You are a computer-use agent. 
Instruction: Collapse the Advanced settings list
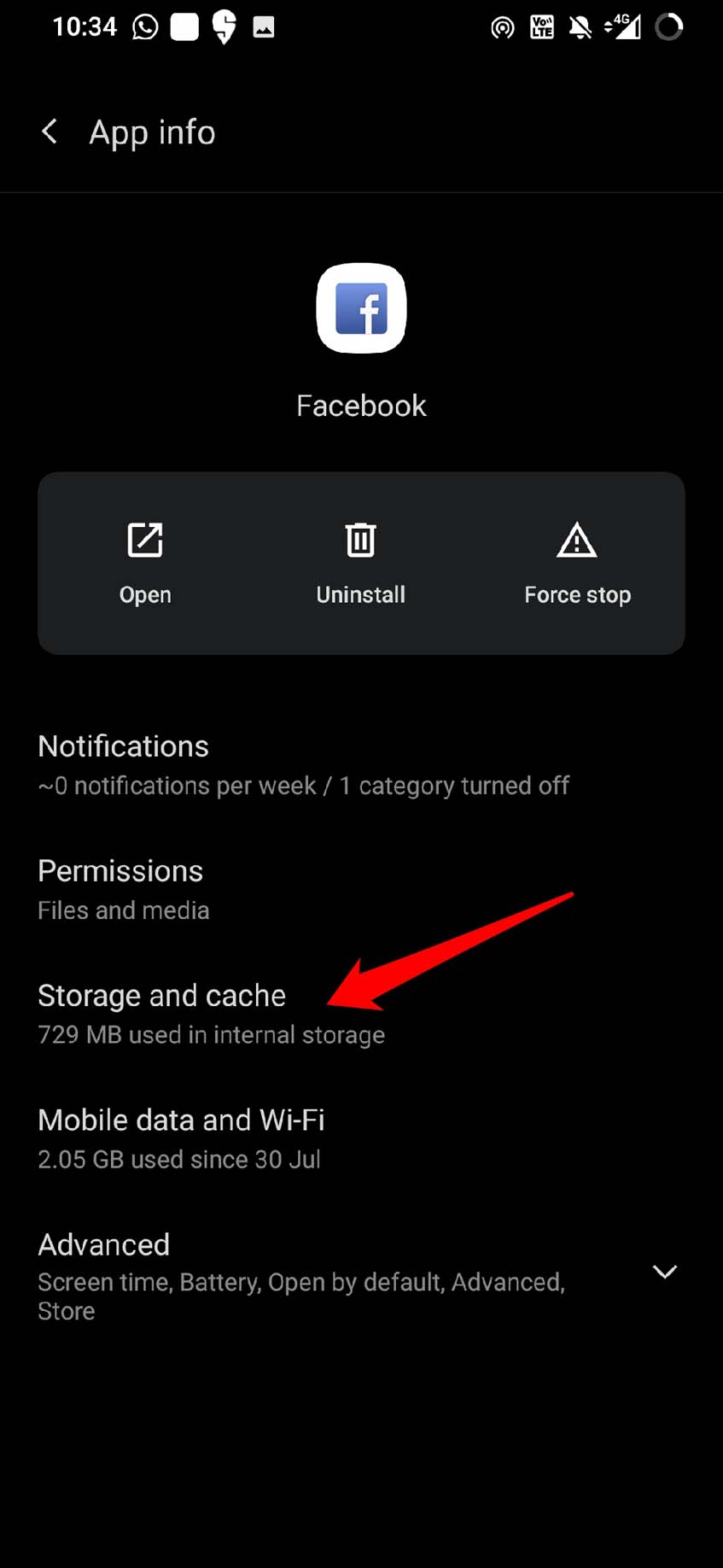click(x=665, y=1272)
